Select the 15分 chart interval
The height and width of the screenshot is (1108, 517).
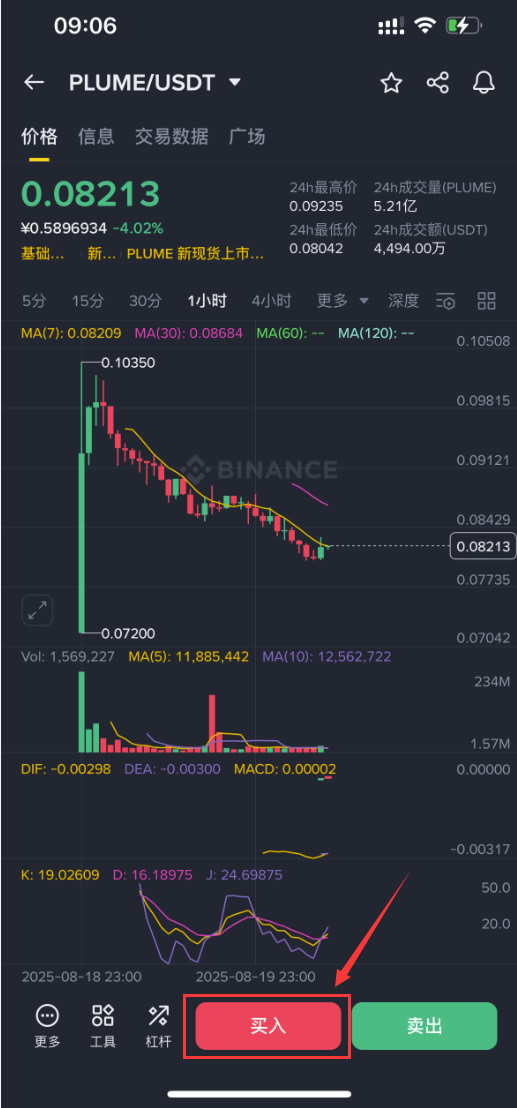[88, 301]
